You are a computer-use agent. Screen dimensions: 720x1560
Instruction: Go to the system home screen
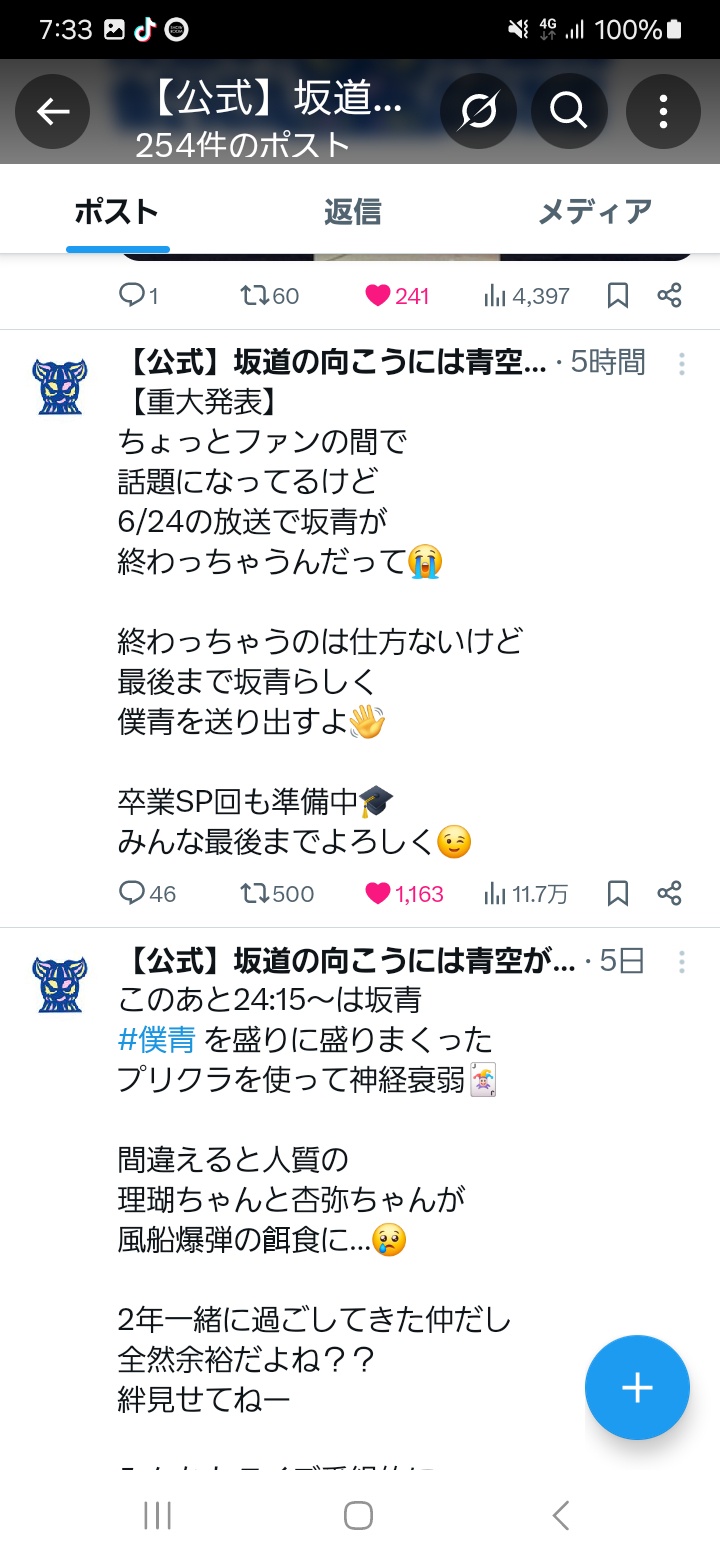point(359,1516)
